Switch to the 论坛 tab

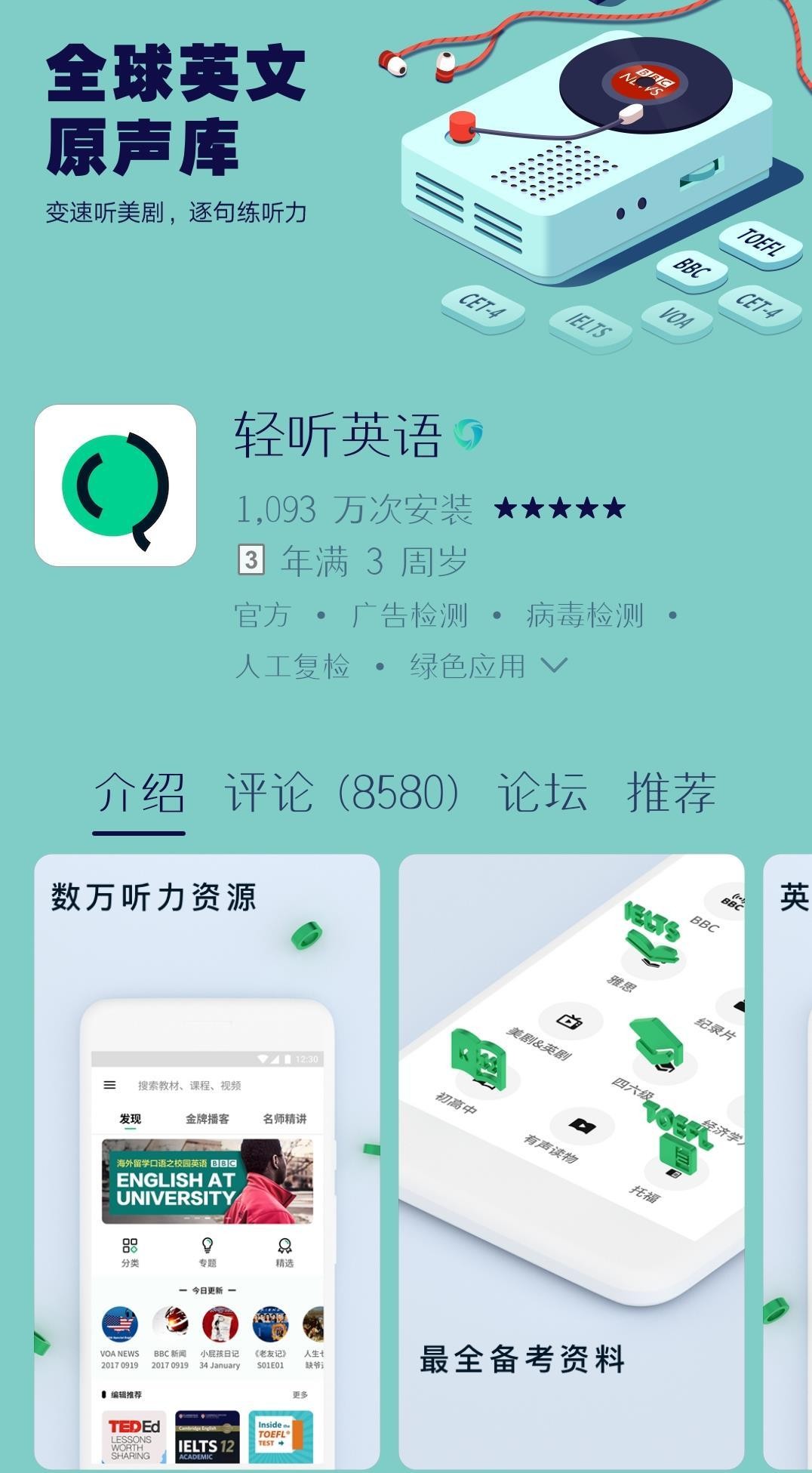coord(542,793)
